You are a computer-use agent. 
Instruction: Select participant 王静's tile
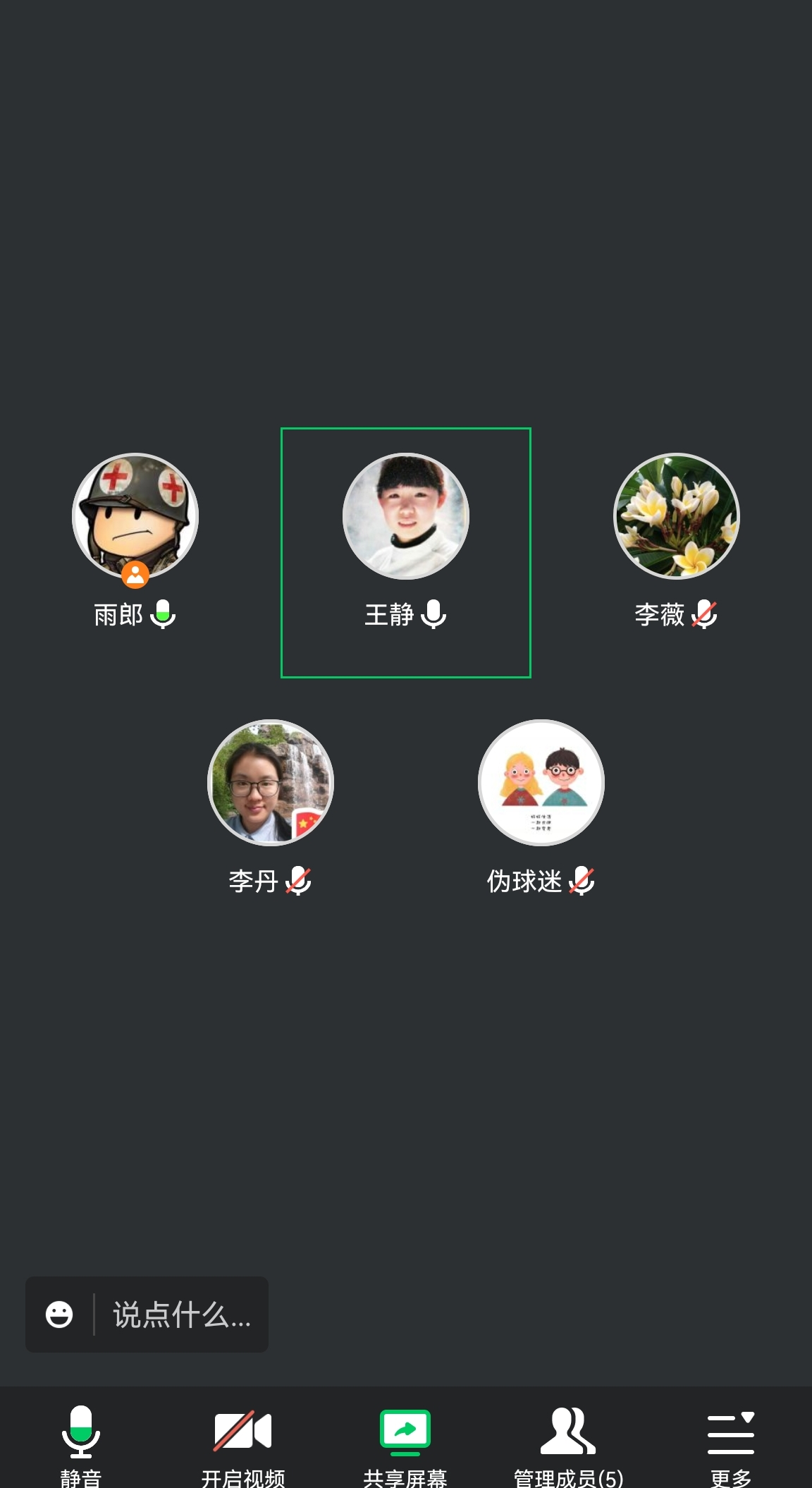tap(406, 552)
